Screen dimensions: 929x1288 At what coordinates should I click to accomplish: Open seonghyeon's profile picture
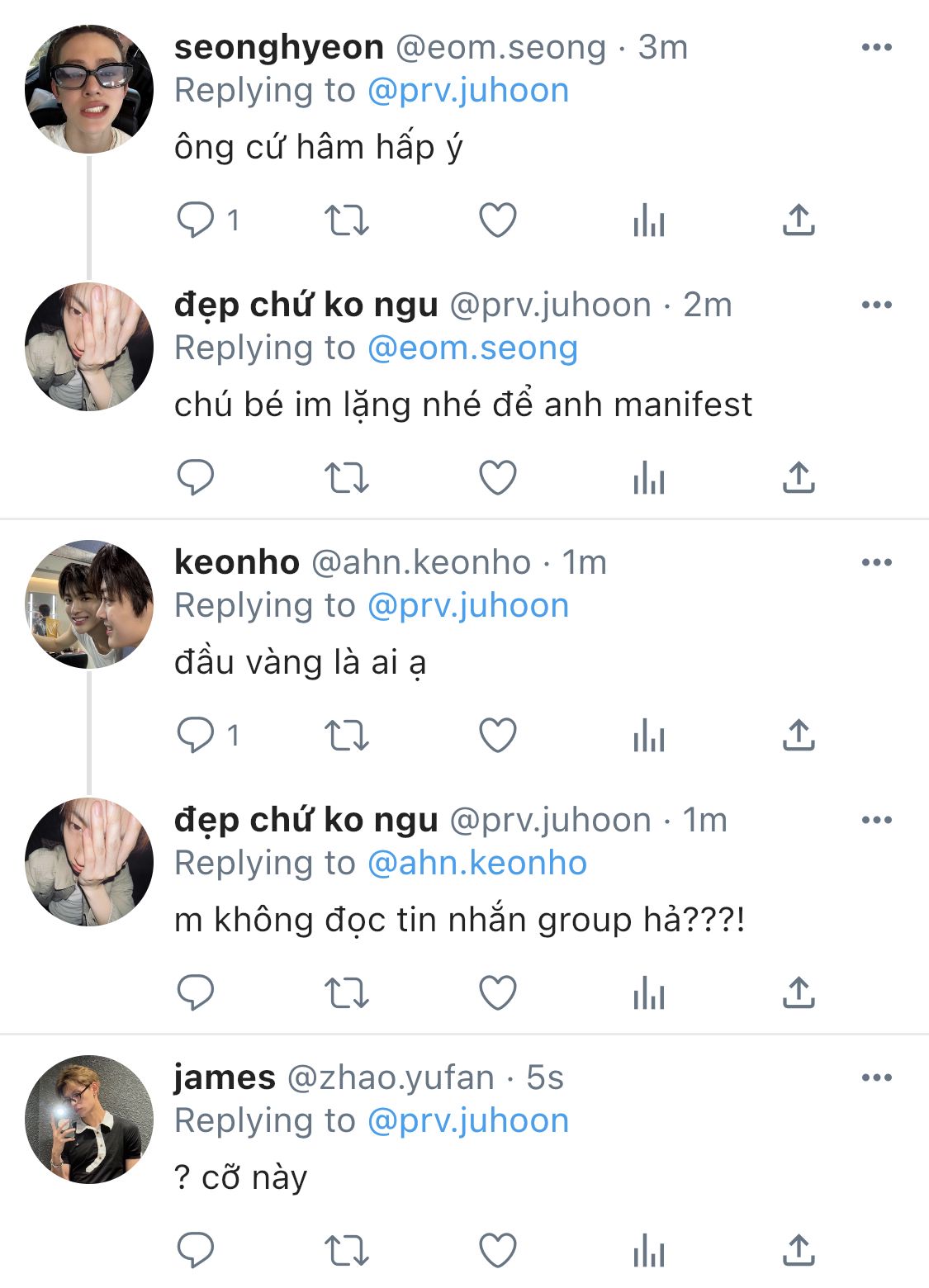89,88
